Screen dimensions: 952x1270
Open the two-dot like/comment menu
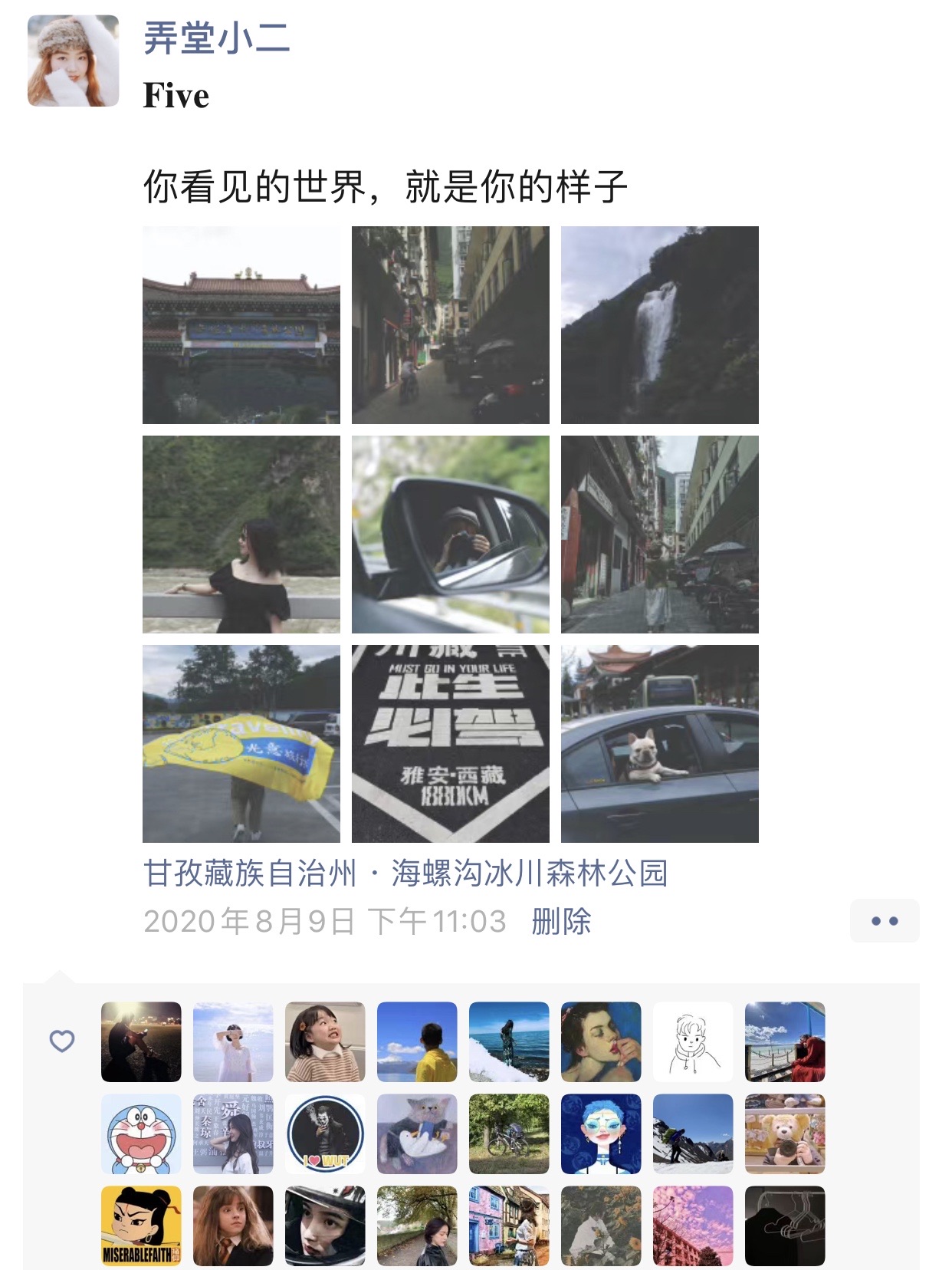click(x=884, y=920)
